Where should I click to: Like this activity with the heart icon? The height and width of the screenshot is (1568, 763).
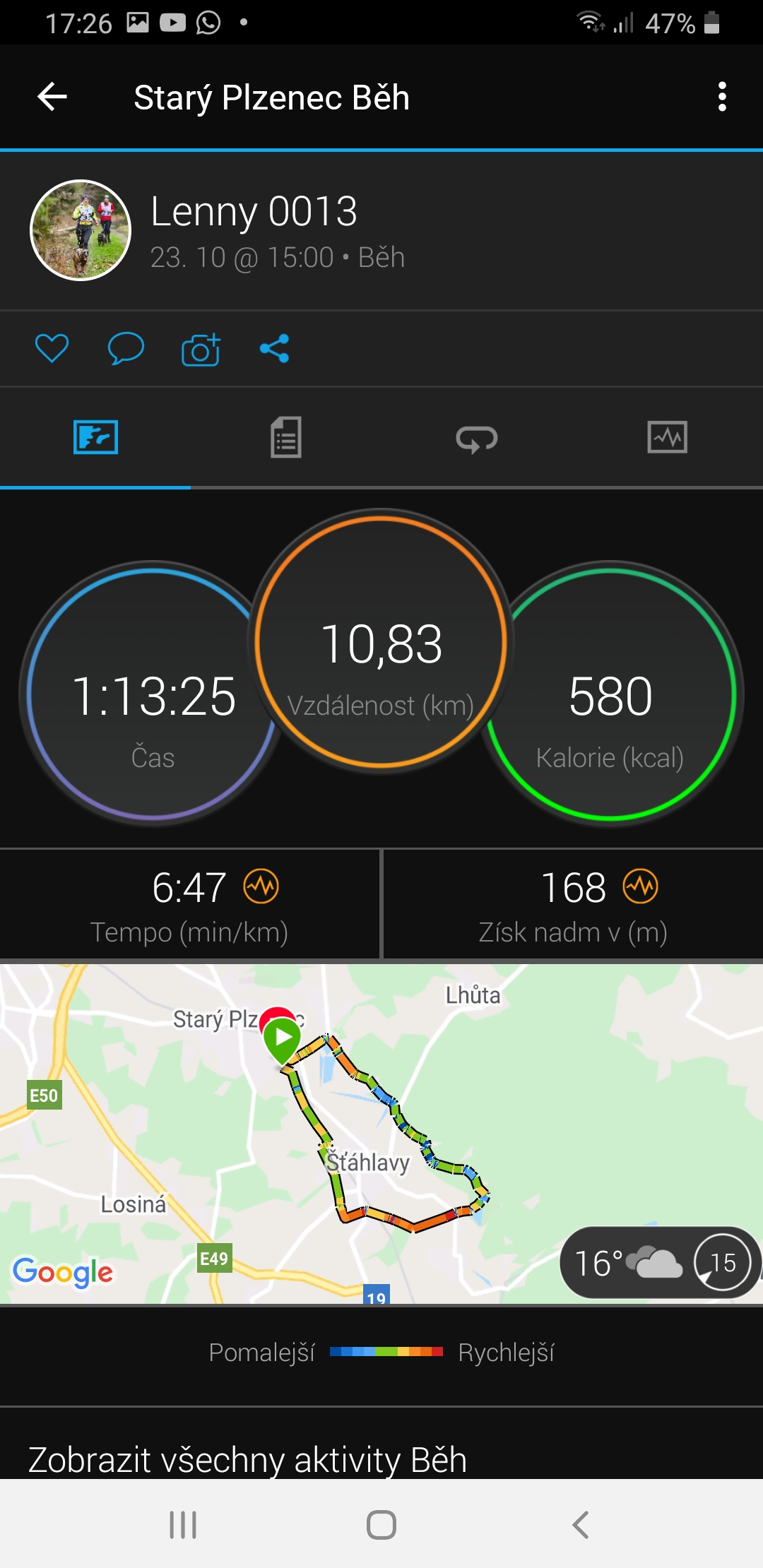pos(52,348)
